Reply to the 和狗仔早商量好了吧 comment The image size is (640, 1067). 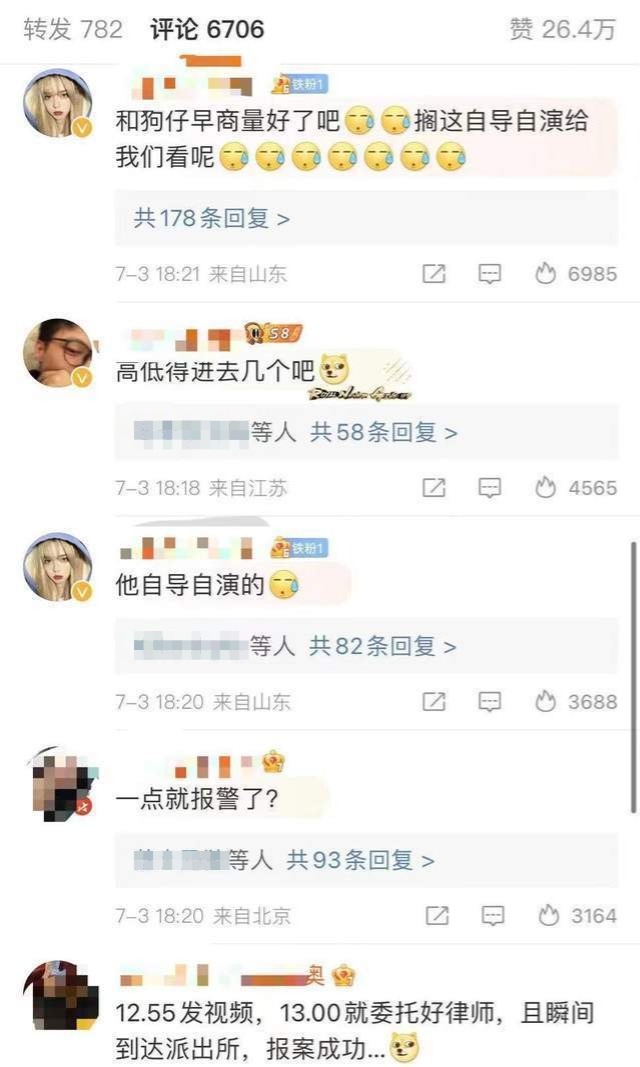(x=489, y=274)
